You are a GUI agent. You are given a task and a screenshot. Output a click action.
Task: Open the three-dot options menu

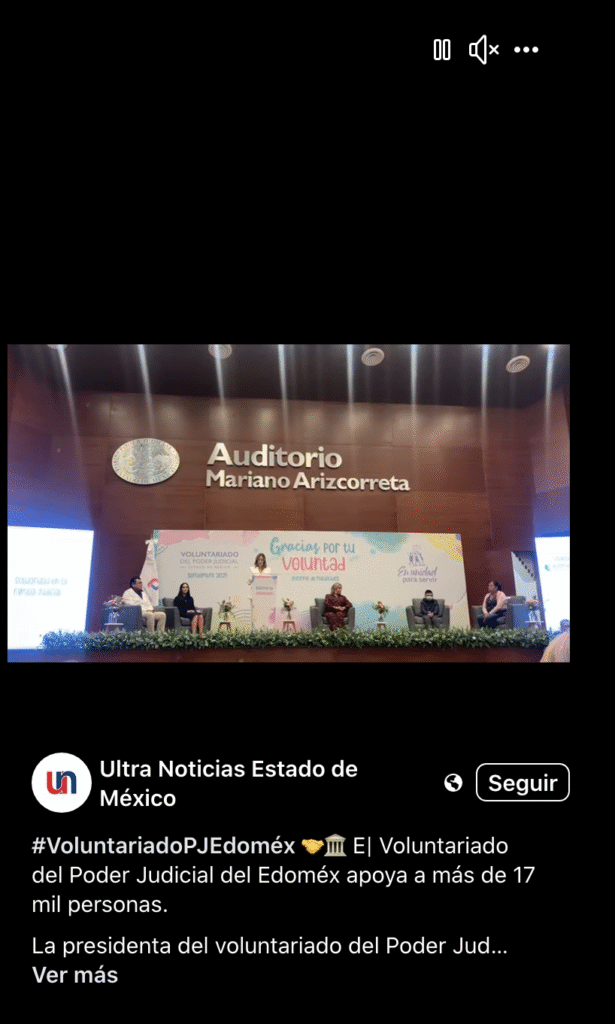(x=526, y=50)
